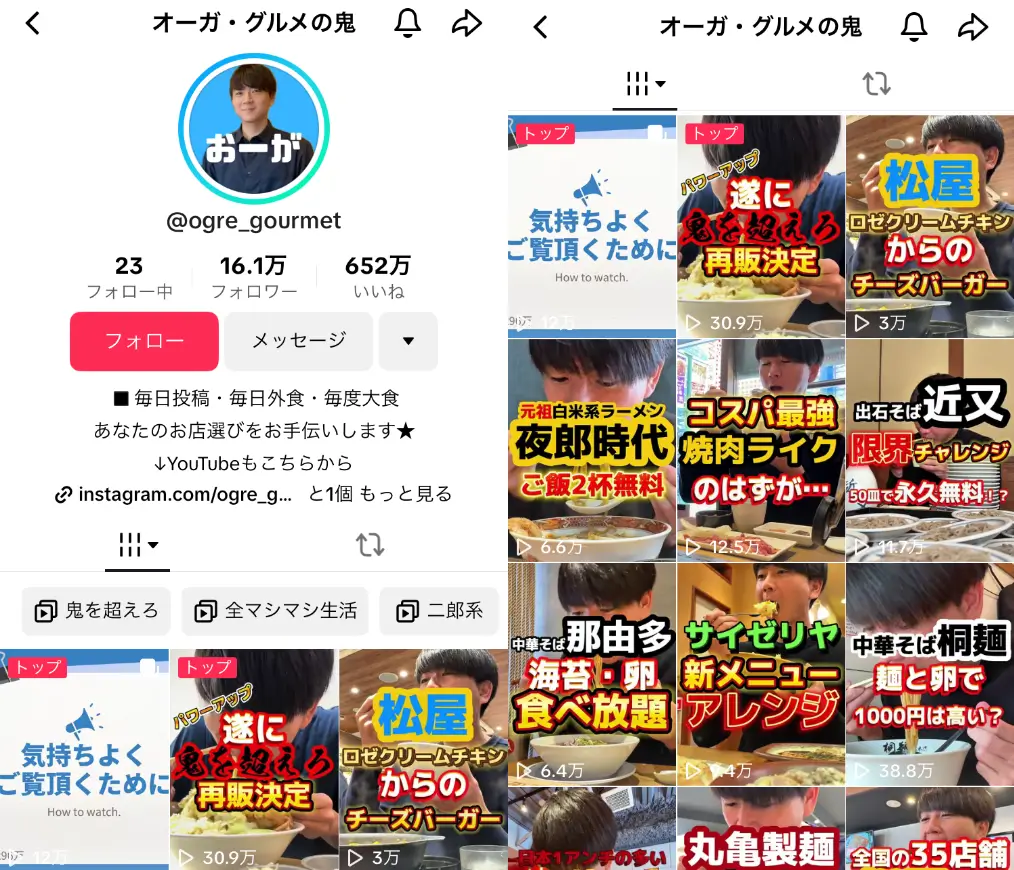Play the 中華そば 桐麺 video

pos(929,674)
